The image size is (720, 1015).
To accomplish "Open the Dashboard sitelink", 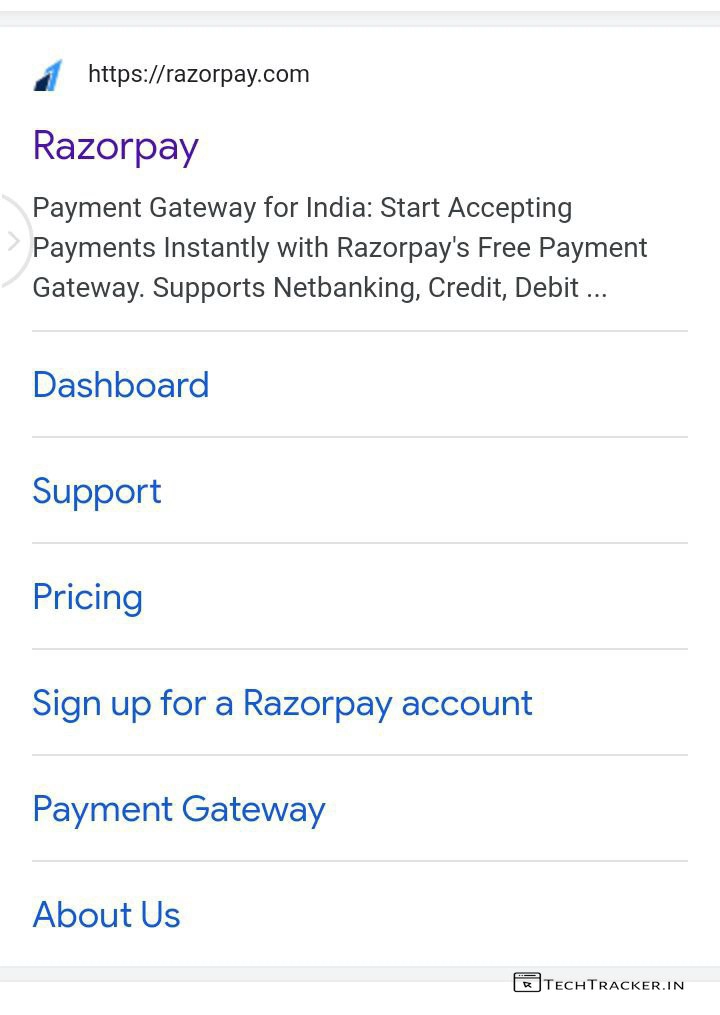I will [120, 385].
